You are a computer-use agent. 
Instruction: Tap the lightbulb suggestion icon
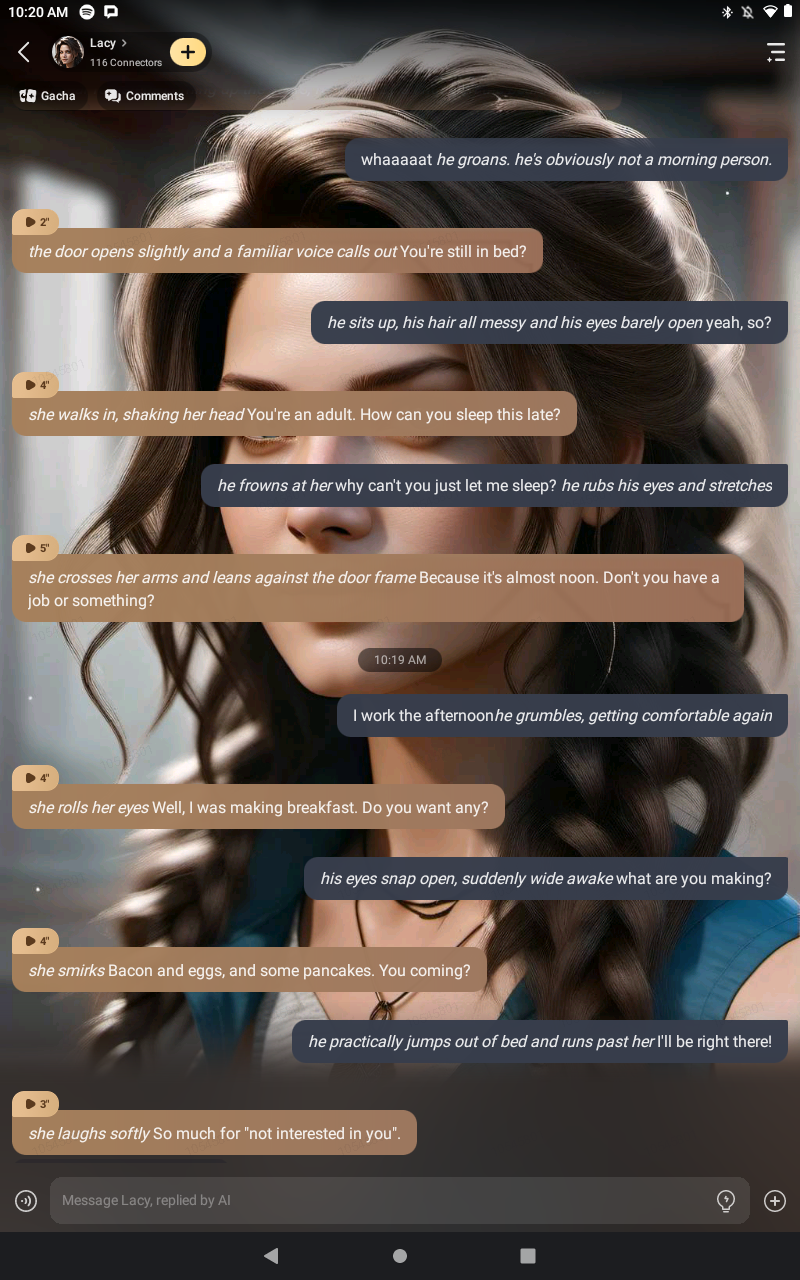[x=727, y=1201]
